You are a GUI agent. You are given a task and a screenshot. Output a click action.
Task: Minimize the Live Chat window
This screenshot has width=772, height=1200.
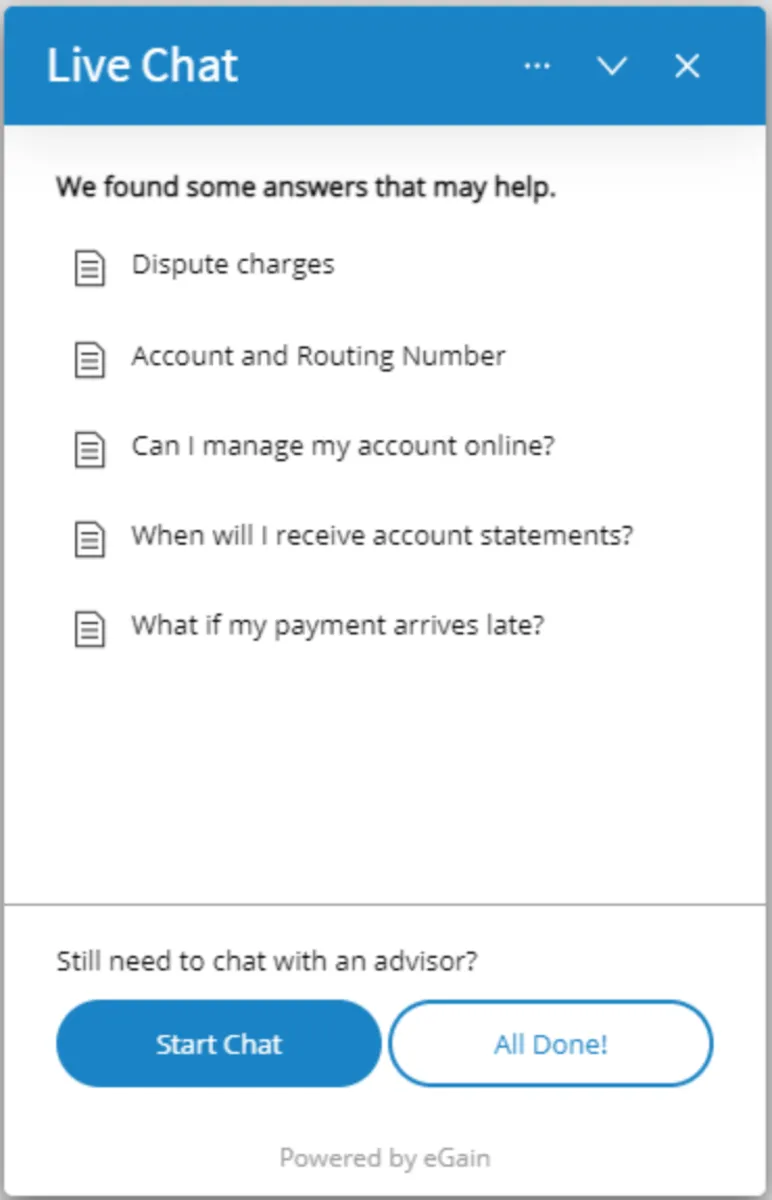click(x=611, y=66)
